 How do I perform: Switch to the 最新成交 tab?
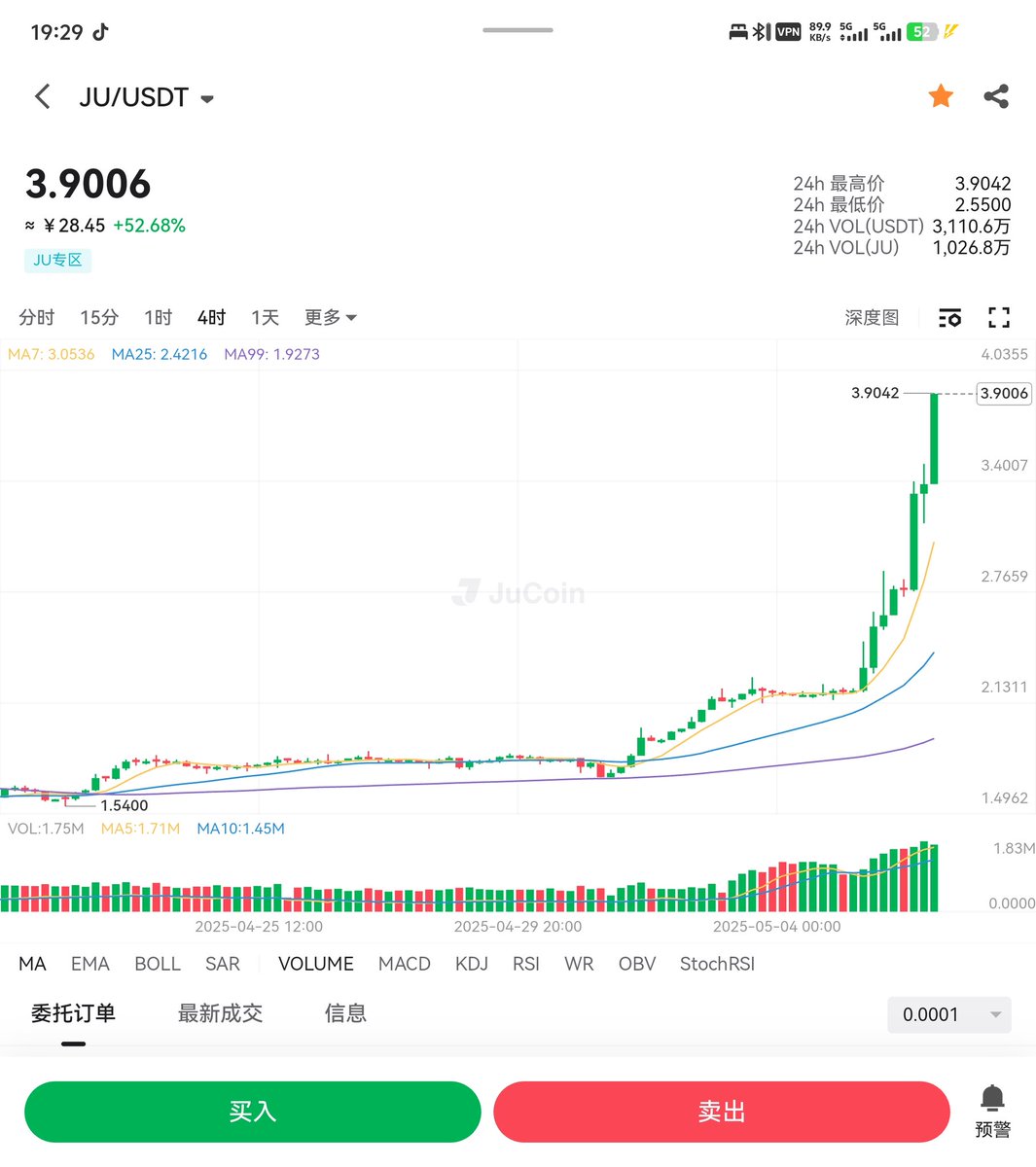220,1013
